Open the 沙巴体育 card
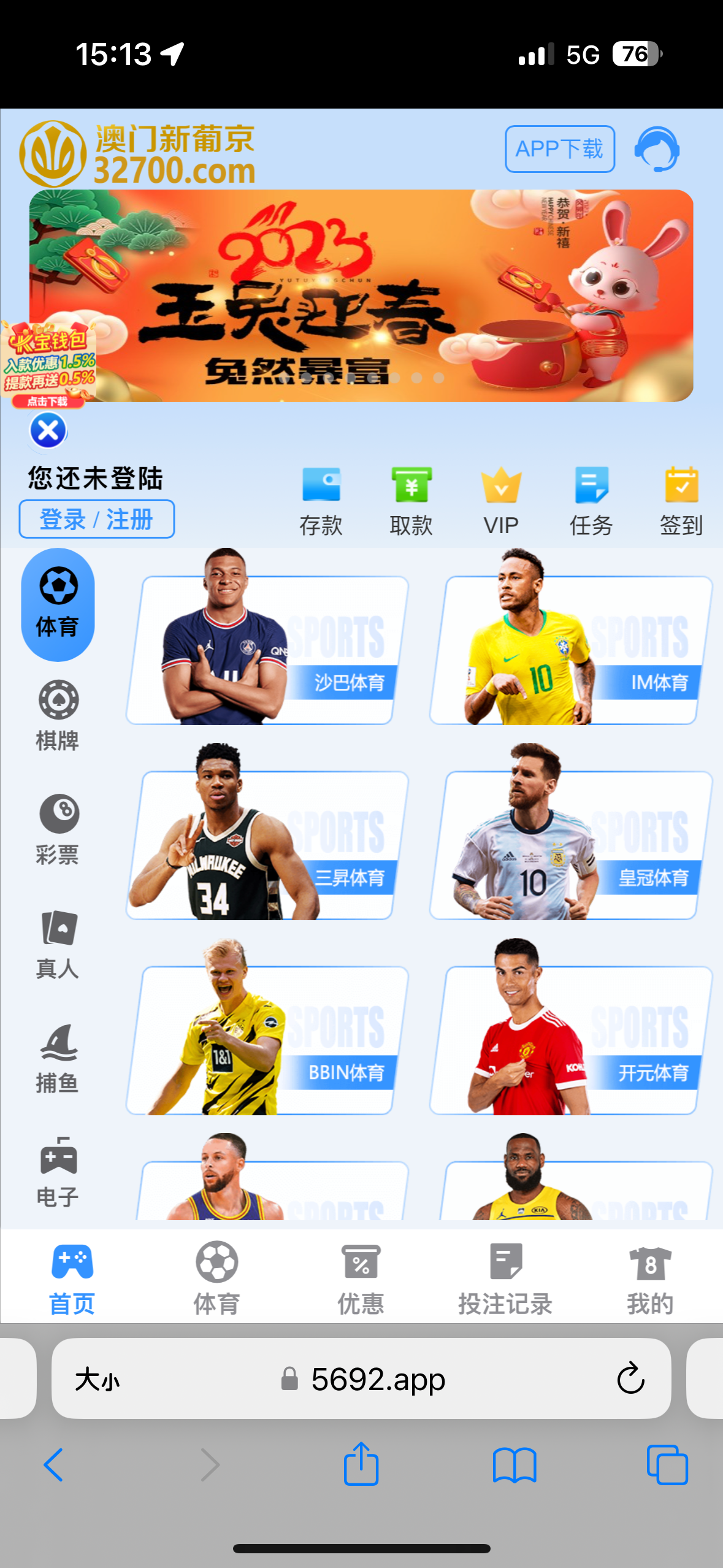The image size is (723, 1568). (267, 650)
